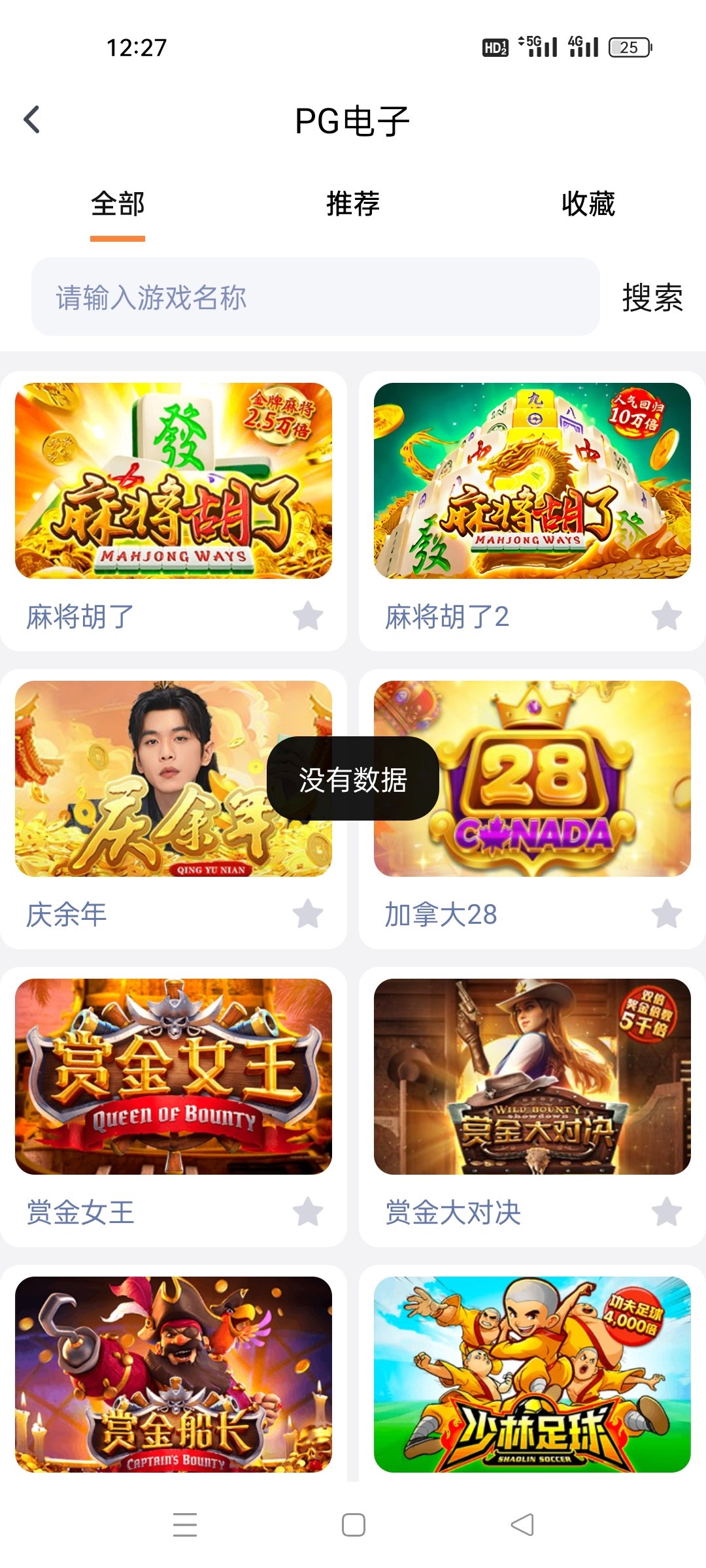This screenshot has width=706, height=1568.
Task: Tap the 搜索 button
Action: click(652, 298)
